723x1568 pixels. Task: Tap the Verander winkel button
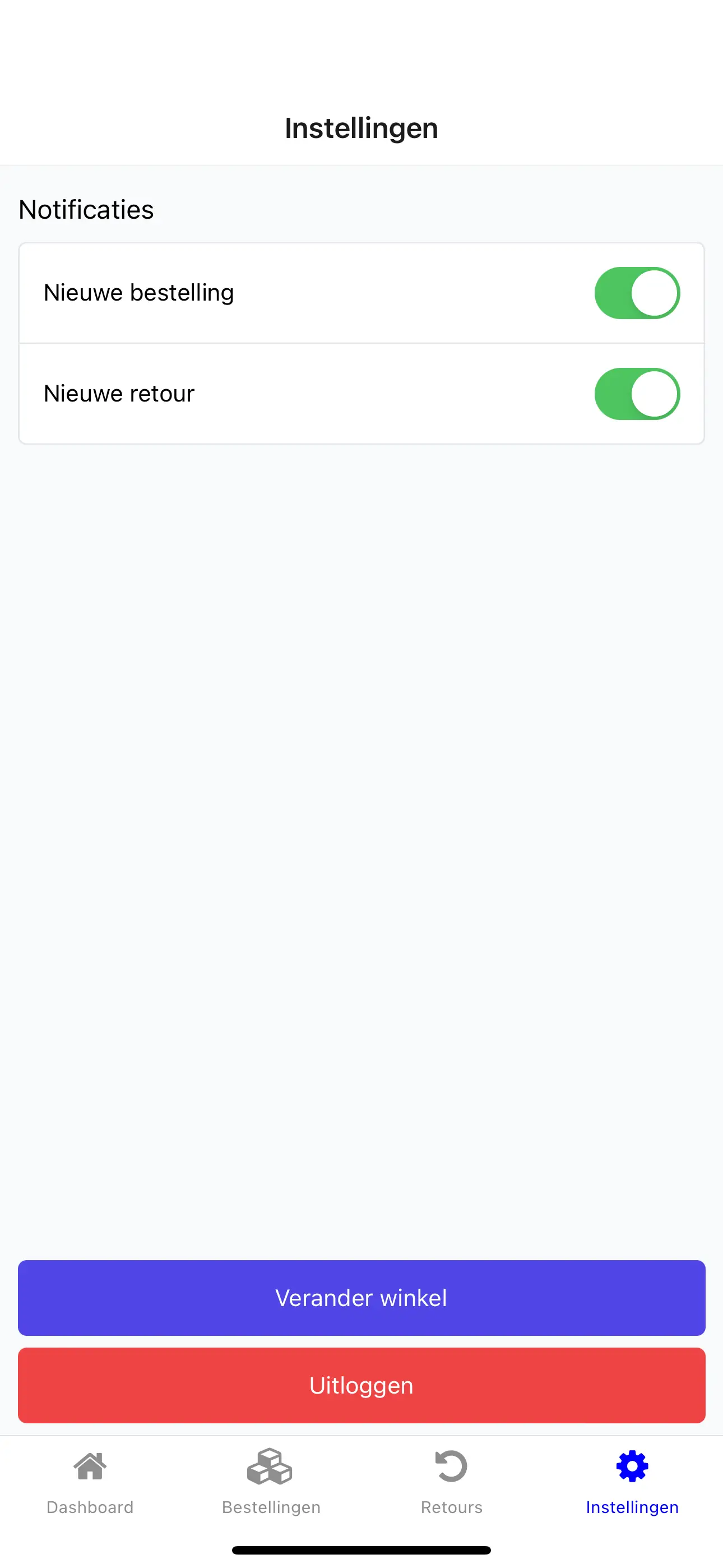coord(361,1297)
